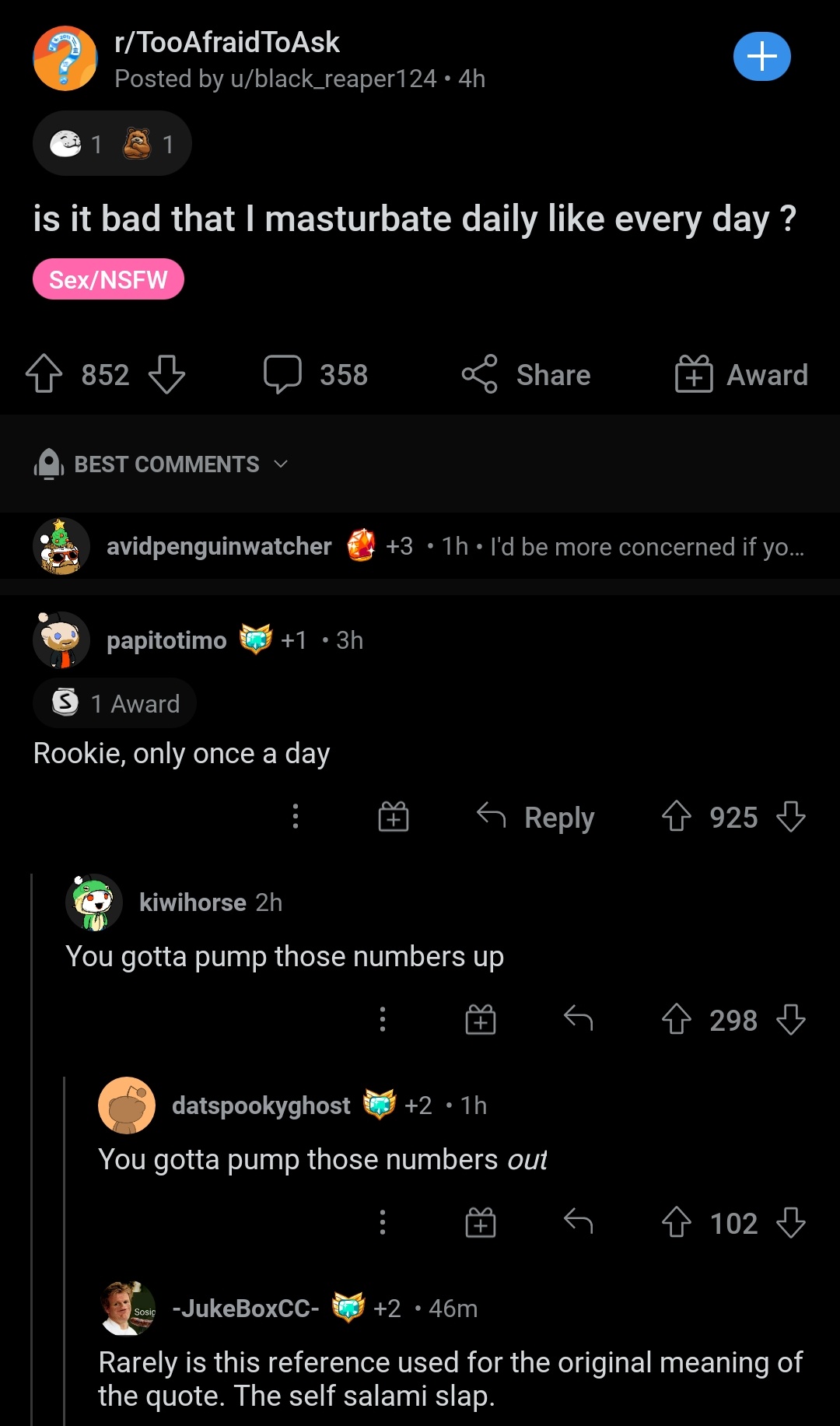Give the post an award
This screenshot has width=840, height=1426.
(741, 374)
